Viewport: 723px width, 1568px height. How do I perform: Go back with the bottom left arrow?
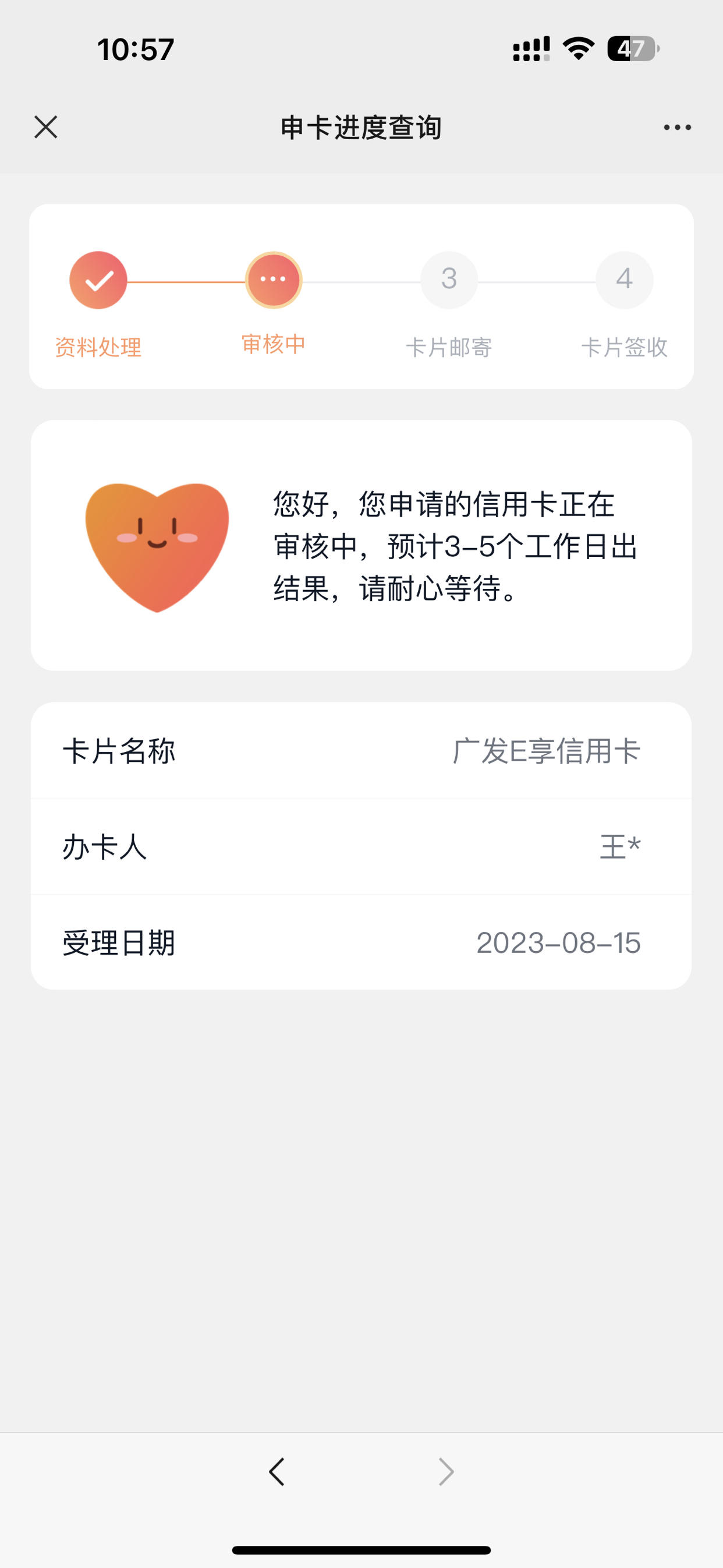[x=277, y=1472]
